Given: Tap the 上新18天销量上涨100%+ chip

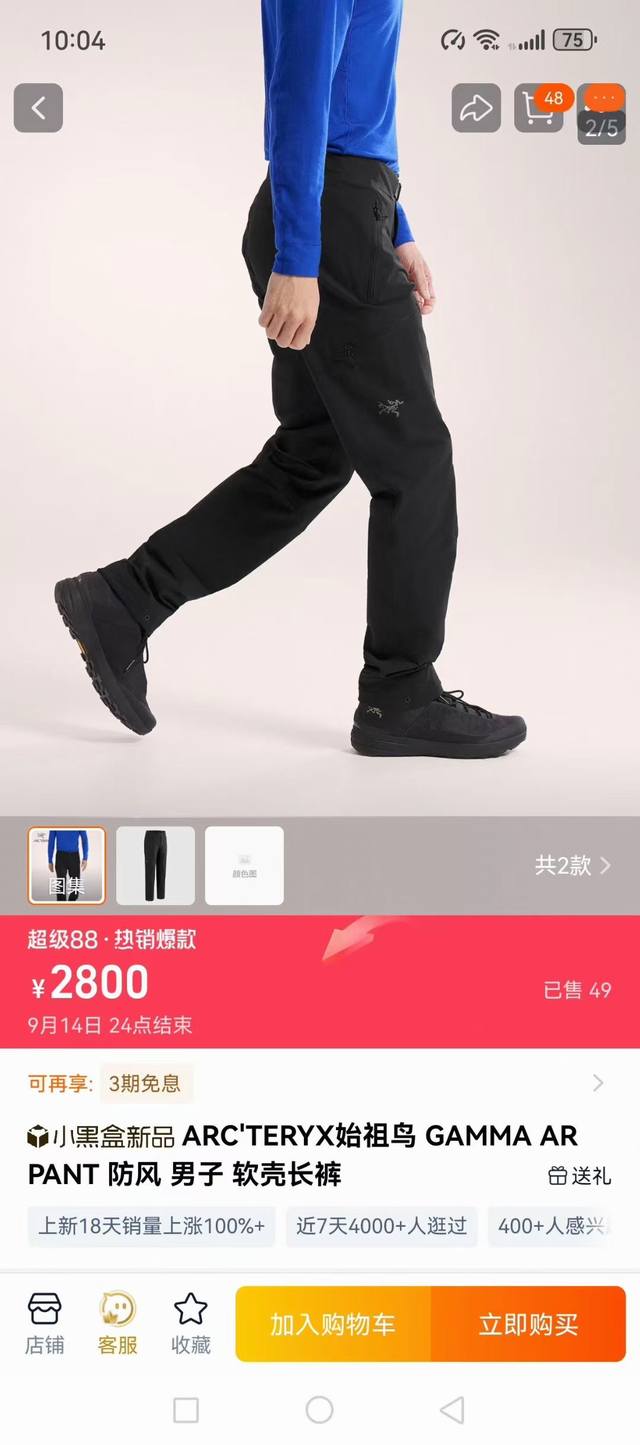Looking at the screenshot, I should pos(151,1226).
